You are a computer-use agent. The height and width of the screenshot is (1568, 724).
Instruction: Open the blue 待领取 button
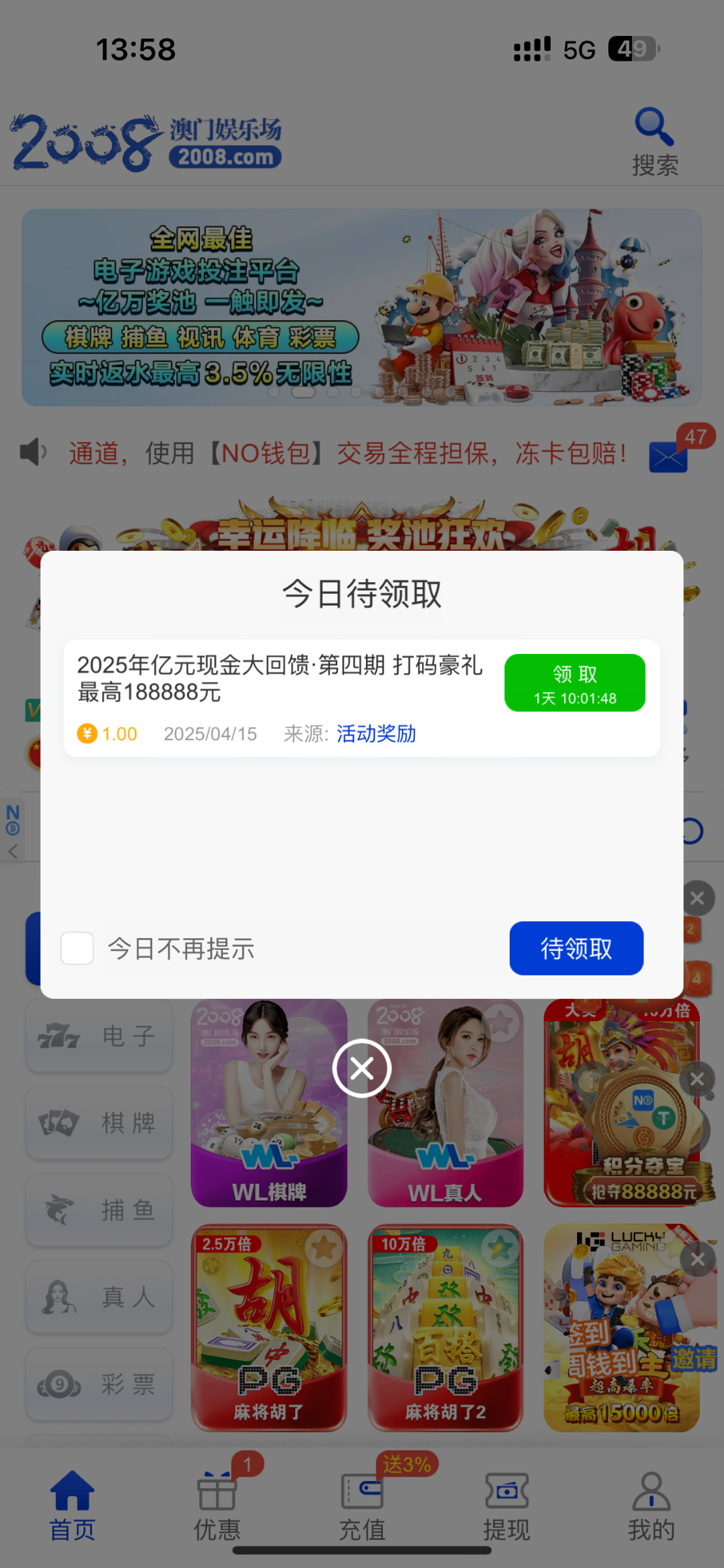(576, 948)
